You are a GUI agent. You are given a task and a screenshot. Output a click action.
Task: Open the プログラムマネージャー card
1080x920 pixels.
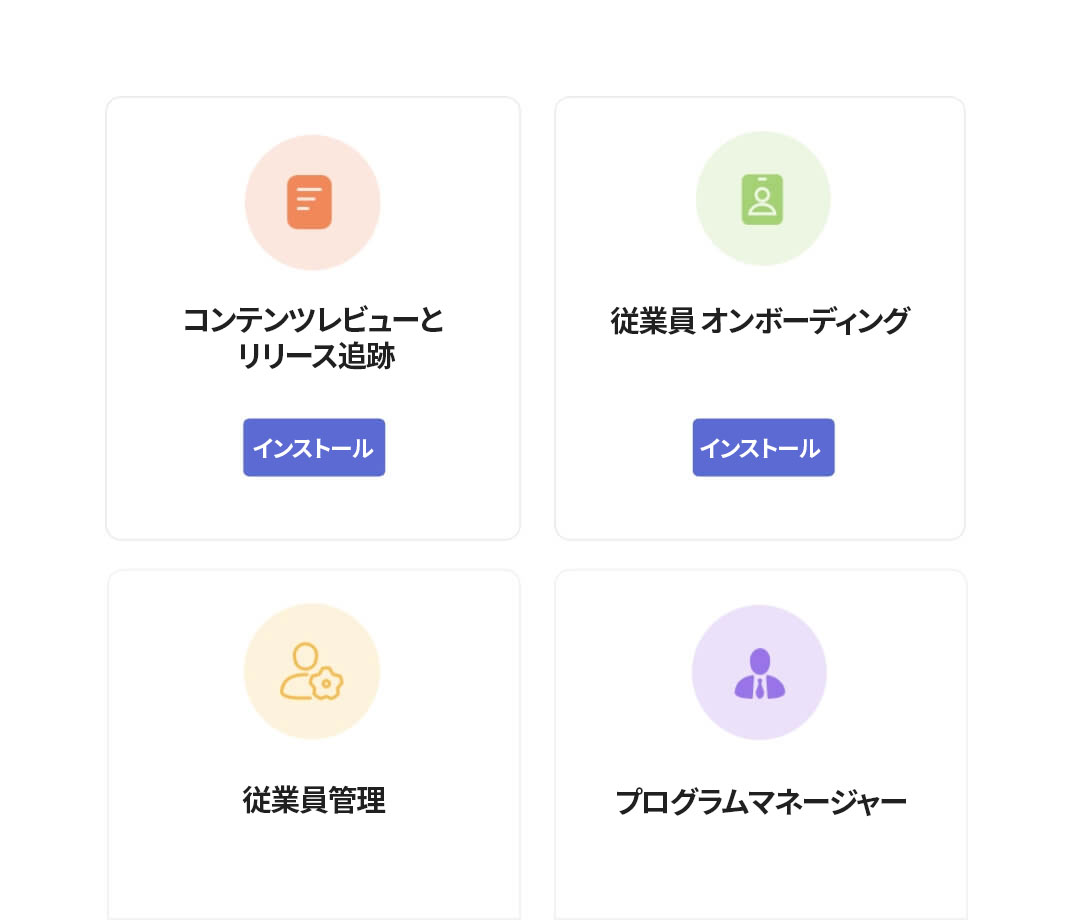[x=760, y=802]
